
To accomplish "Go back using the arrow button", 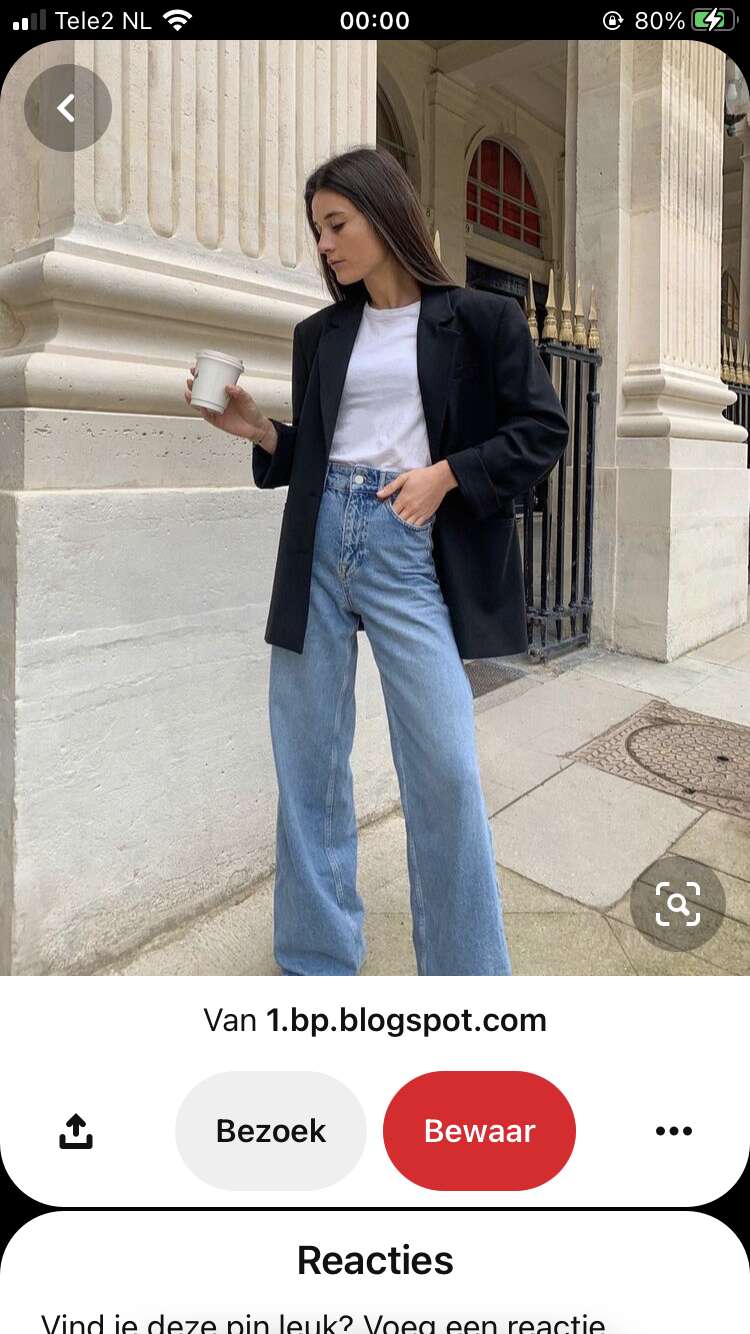I will point(67,108).
